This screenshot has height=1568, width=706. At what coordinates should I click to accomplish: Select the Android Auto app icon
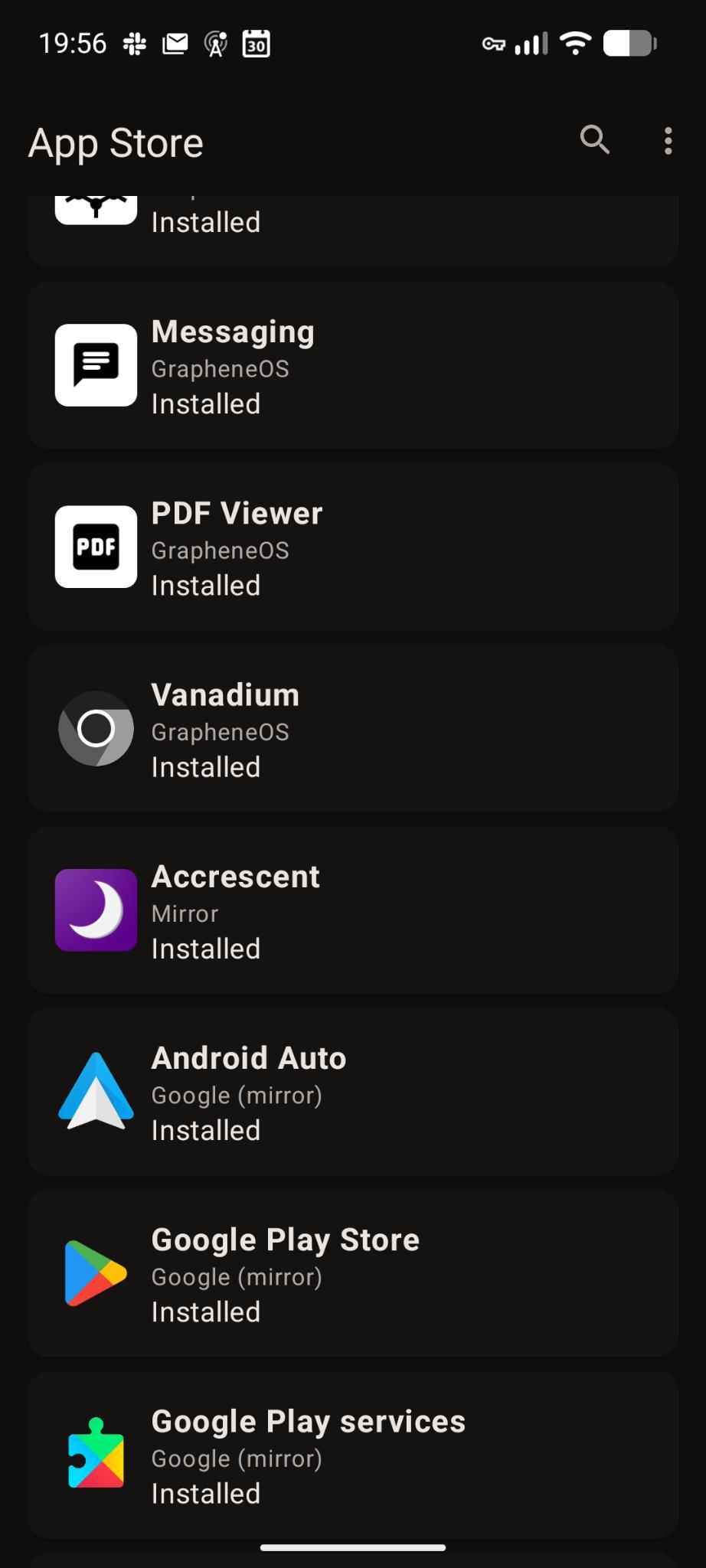(95, 1091)
